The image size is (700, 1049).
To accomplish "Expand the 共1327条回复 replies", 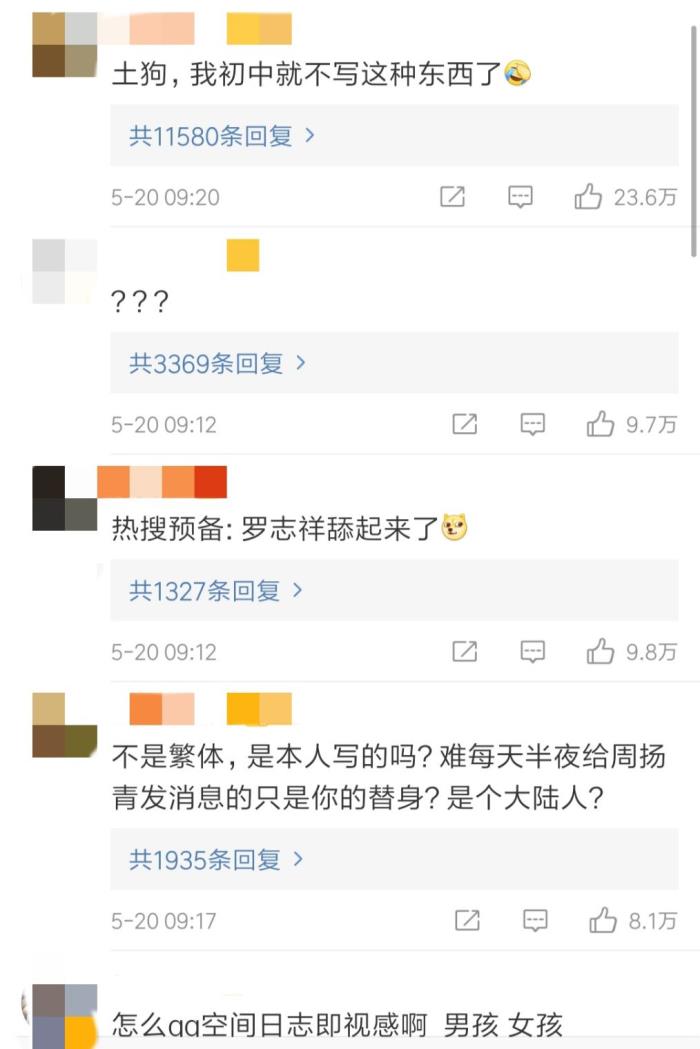I will 216,591.
